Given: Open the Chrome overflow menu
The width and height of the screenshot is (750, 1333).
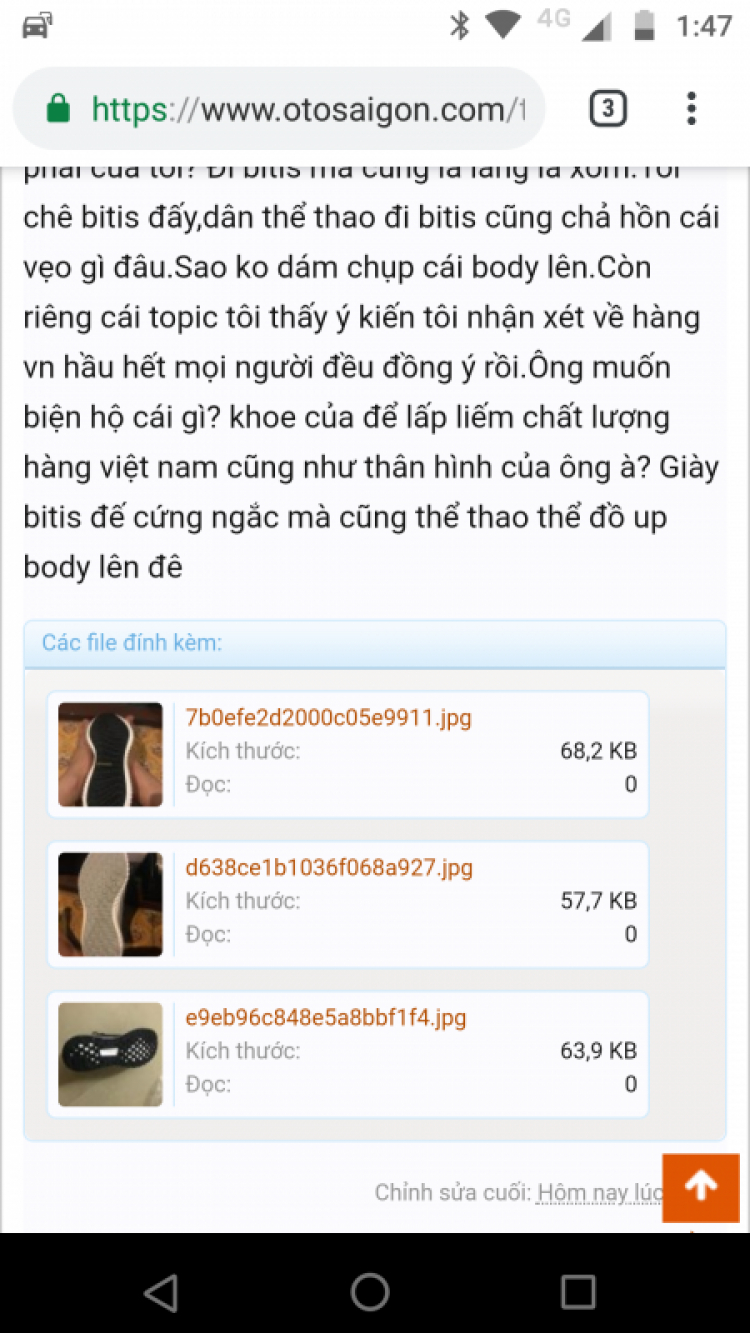Looking at the screenshot, I should tap(691, 109).
